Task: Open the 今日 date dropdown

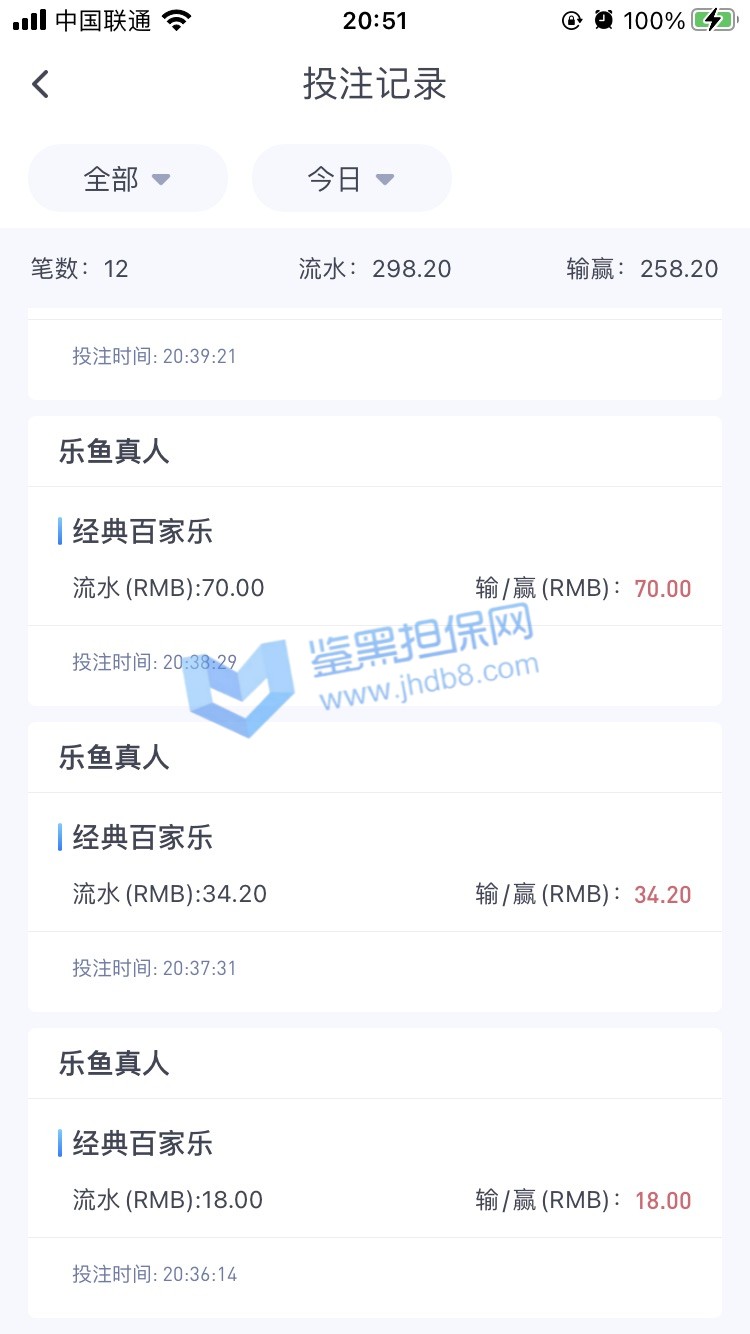Action: 351,179
